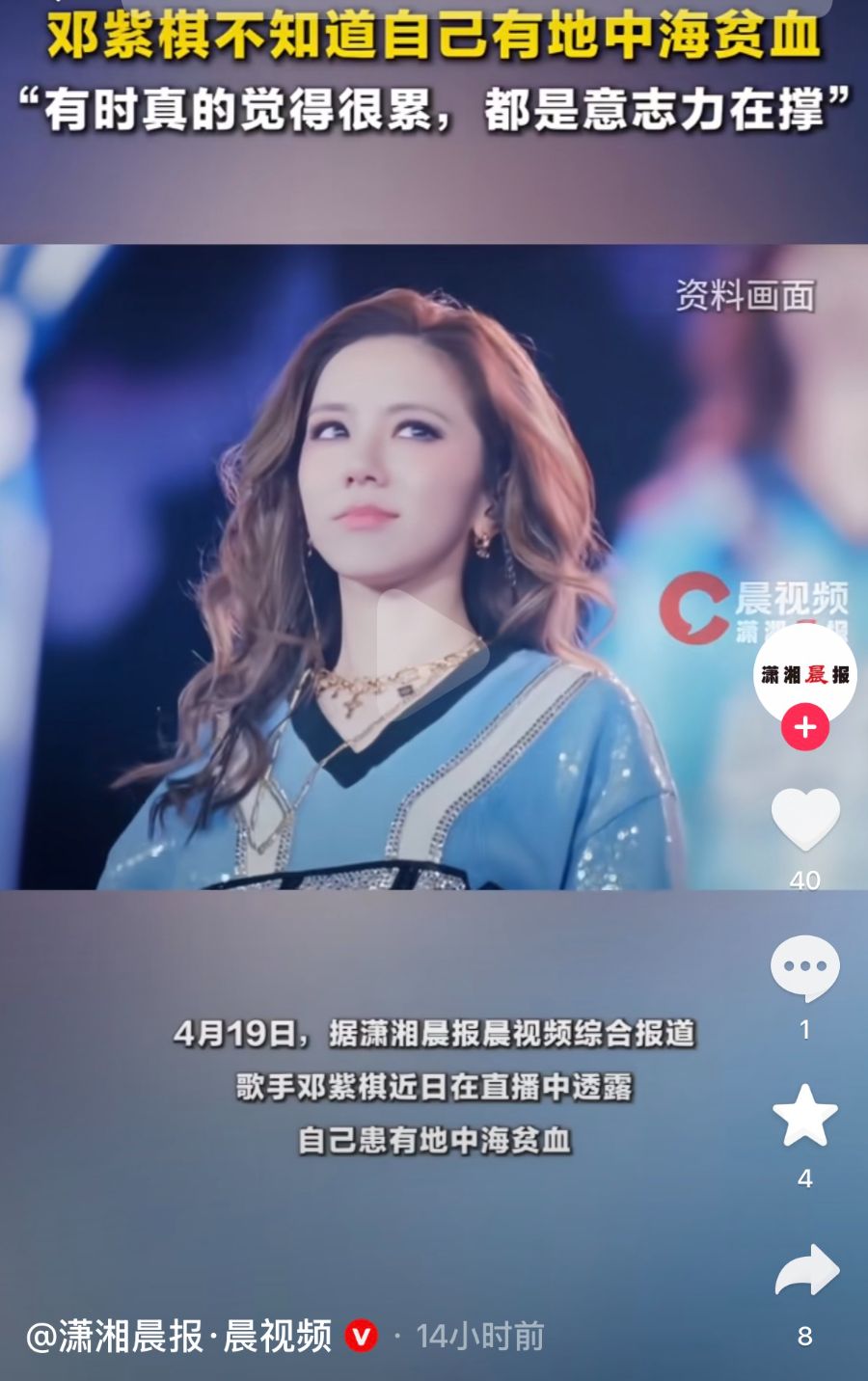Open the comments bubble

click(x=805, y=967)
